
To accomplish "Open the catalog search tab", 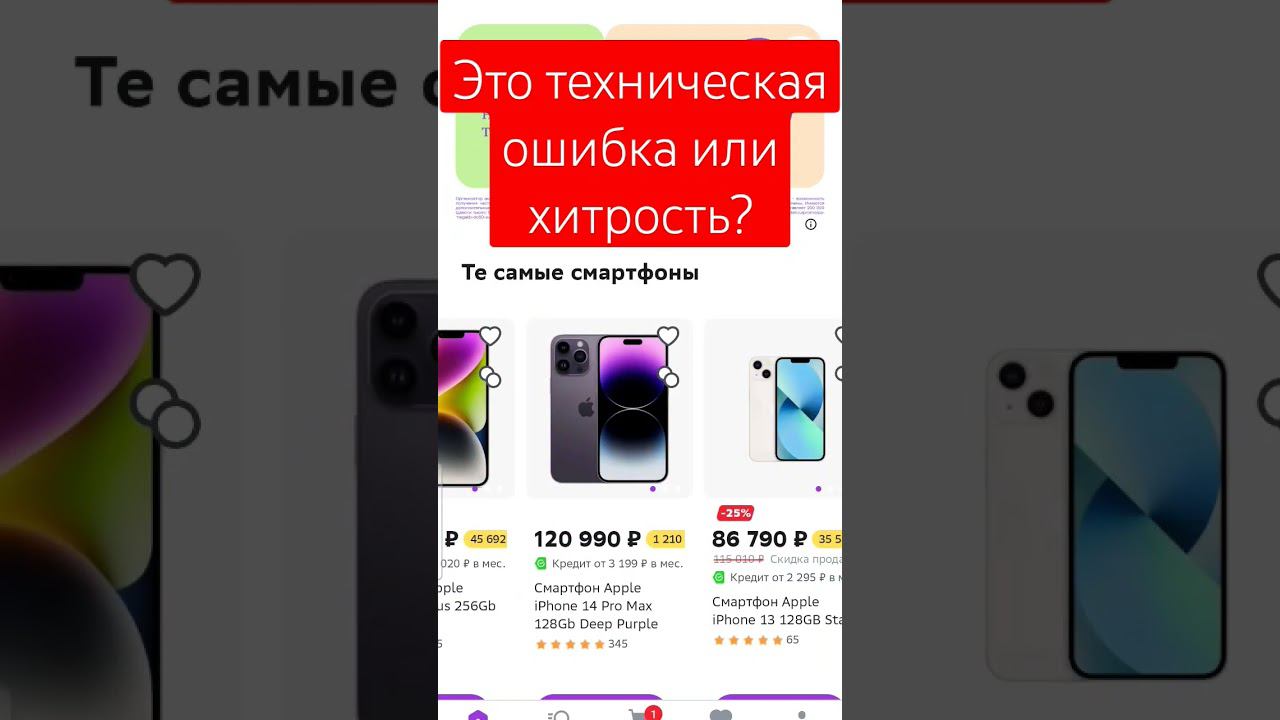I will [559, 715].
